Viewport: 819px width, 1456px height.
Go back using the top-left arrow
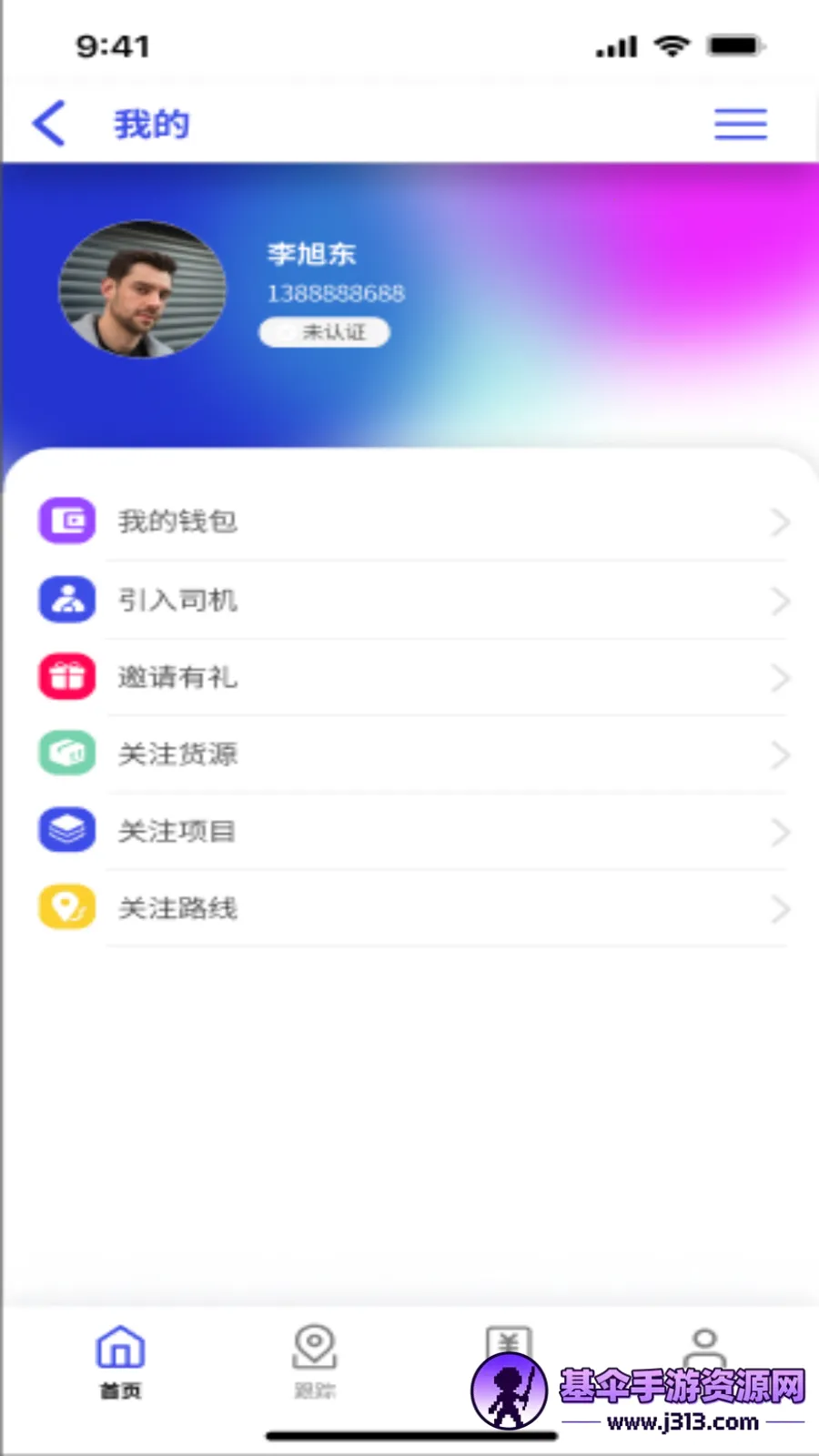pos(50,124)
